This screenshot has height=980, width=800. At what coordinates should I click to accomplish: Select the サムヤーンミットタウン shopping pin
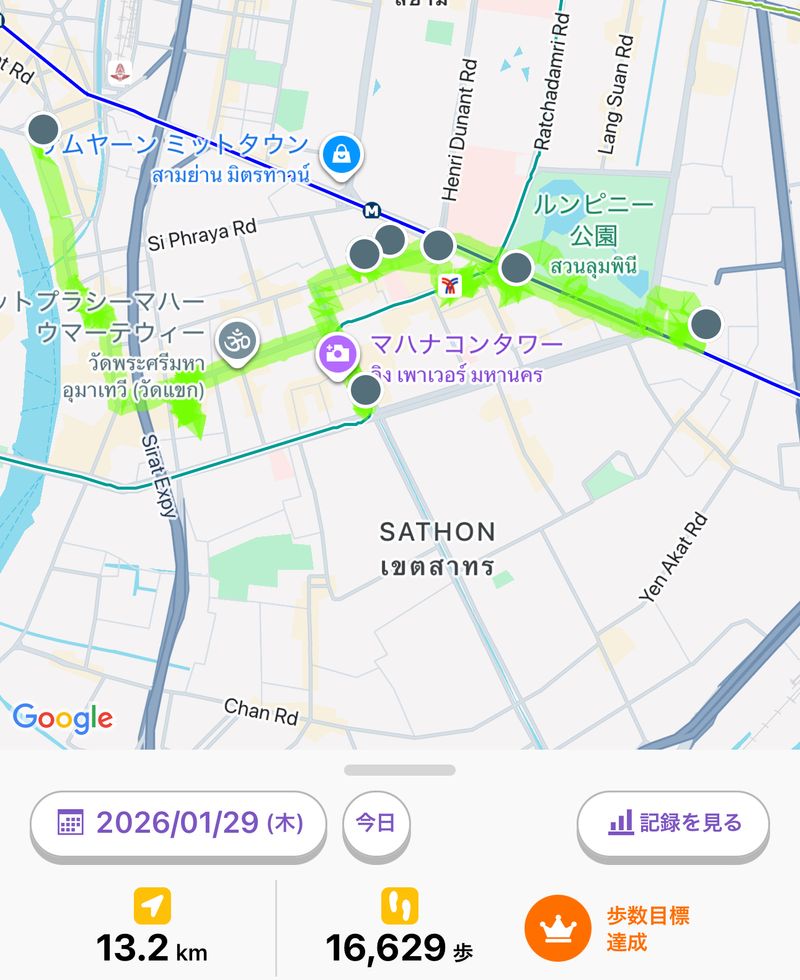tap(342, 155)
